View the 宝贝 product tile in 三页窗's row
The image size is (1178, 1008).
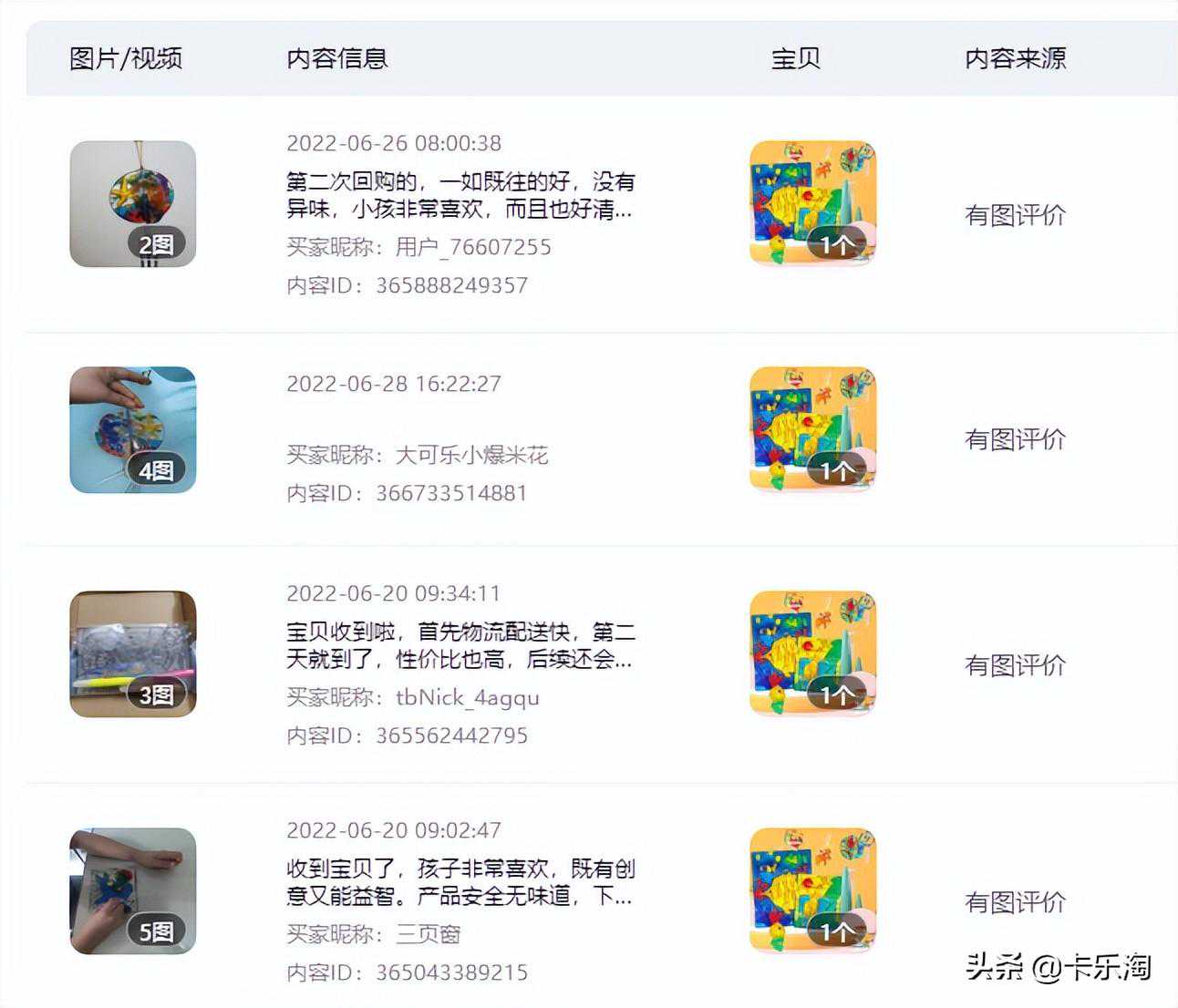tap(812, 890)
